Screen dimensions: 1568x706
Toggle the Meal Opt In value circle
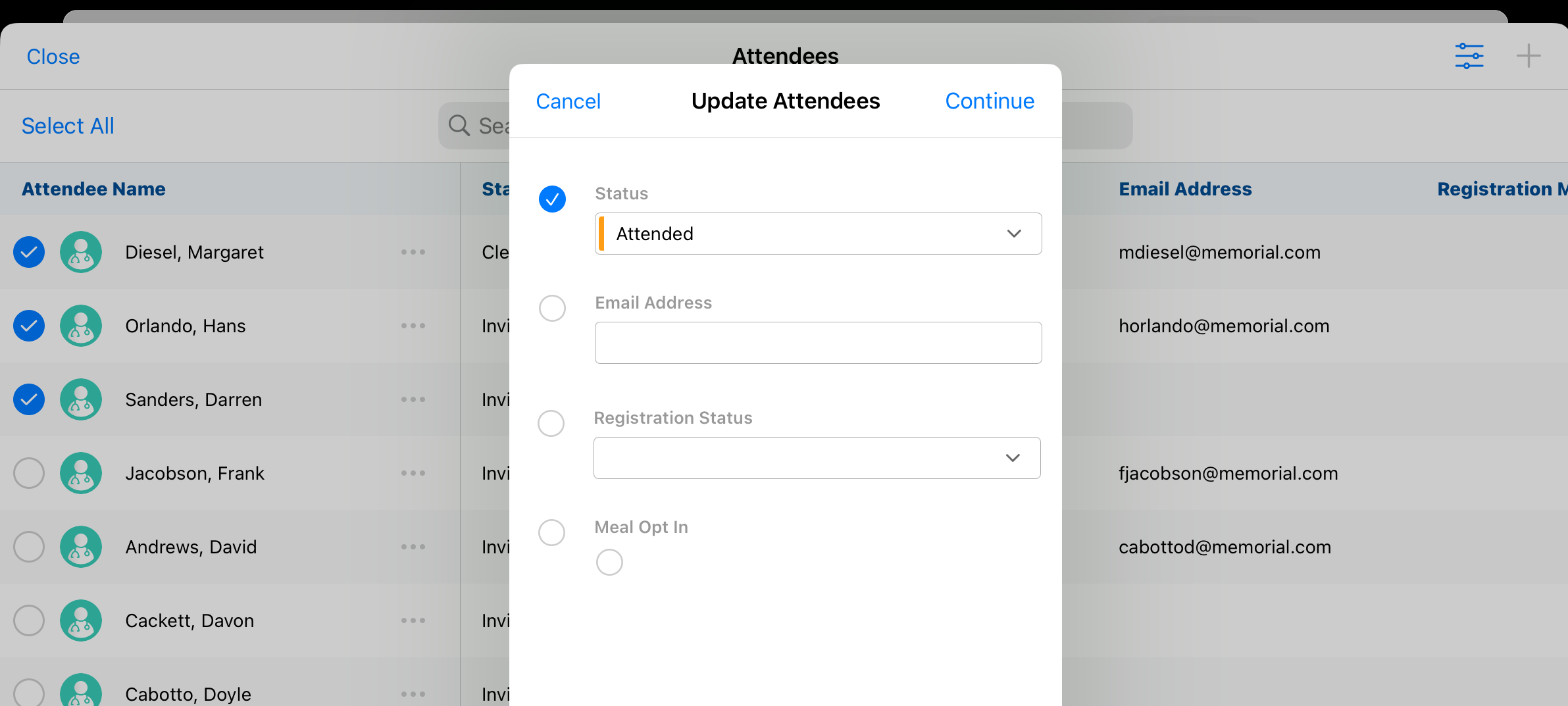point(609,563)
